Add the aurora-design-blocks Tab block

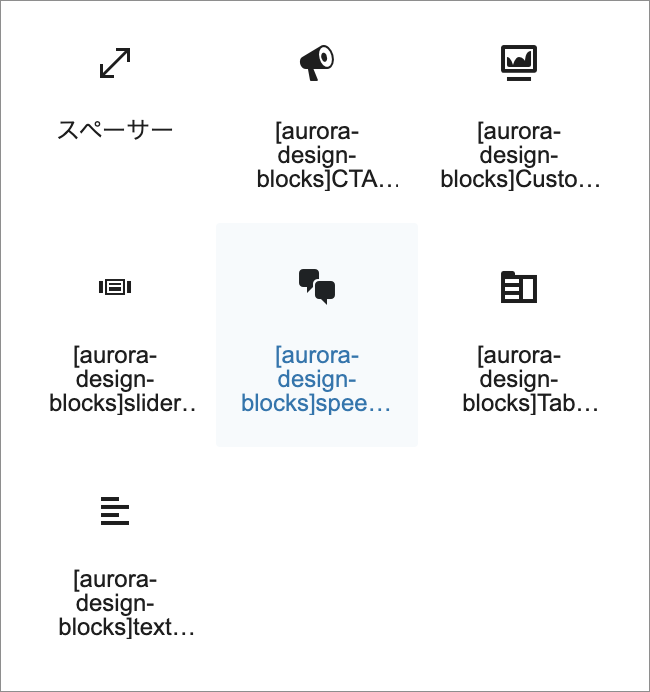coord(519,335)
